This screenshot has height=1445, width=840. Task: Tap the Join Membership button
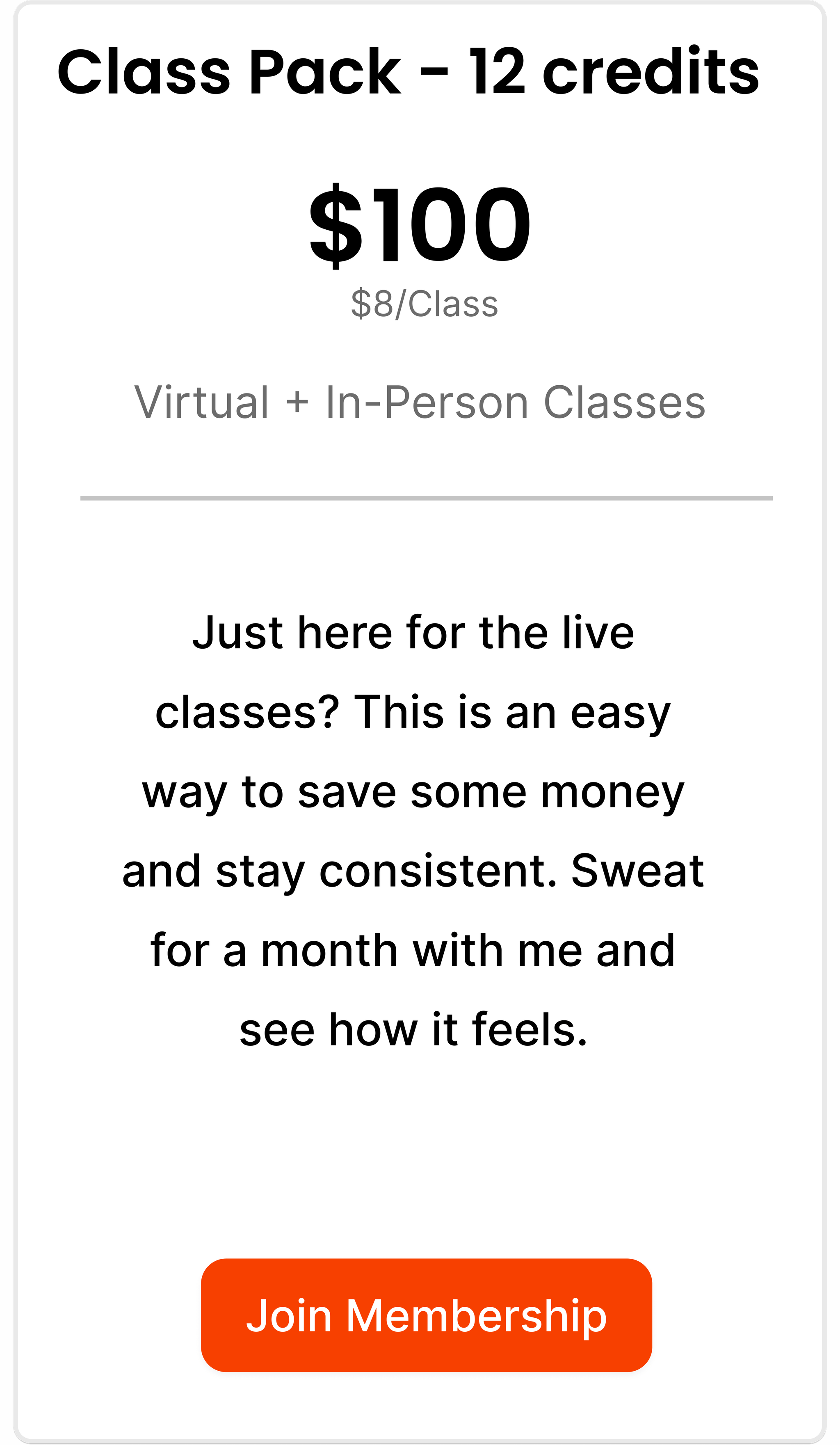pyautogui.click(x=426, y=1315)
